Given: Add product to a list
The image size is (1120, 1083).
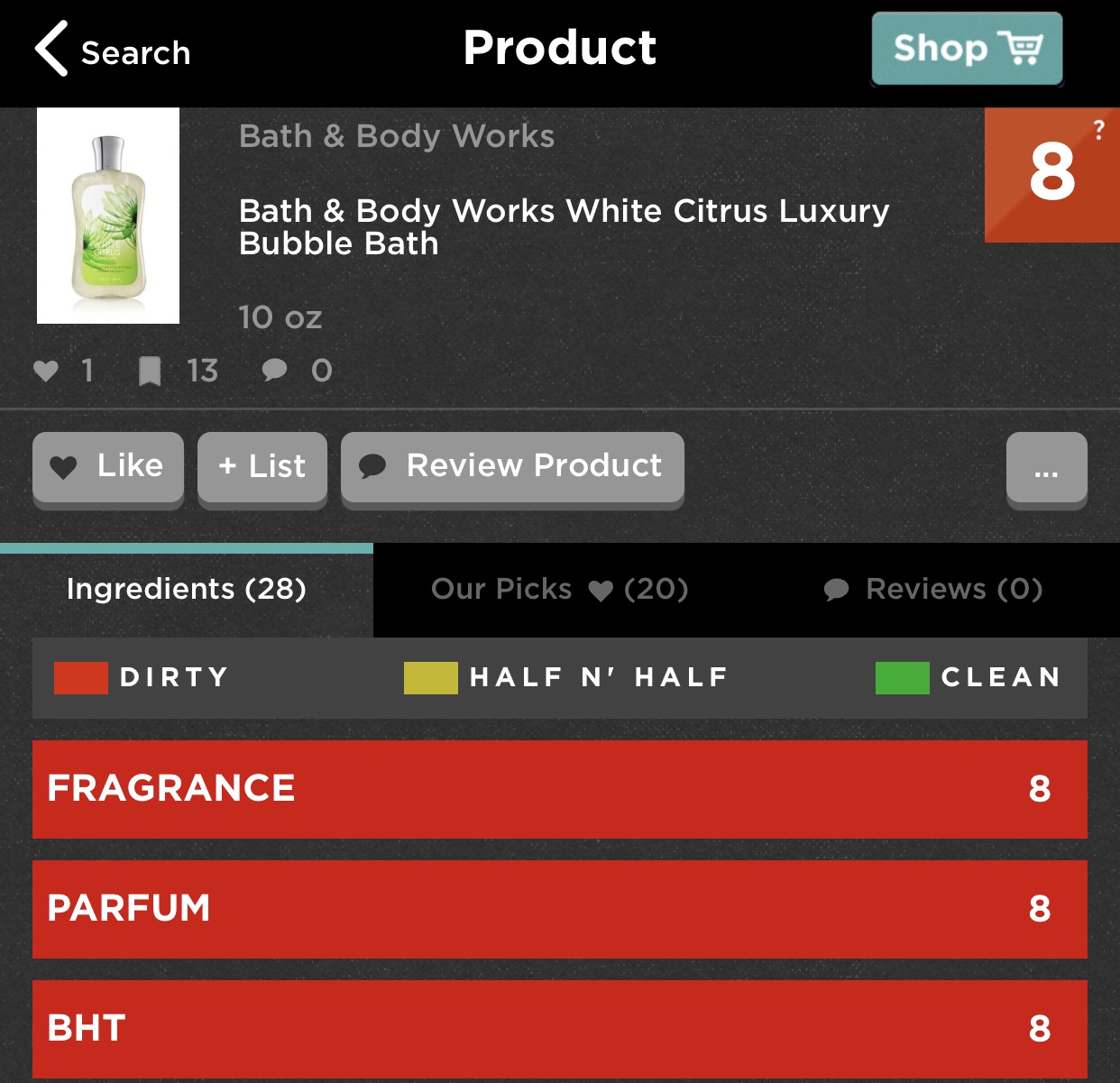Looking at the screenshot, I should click(262, 466).
